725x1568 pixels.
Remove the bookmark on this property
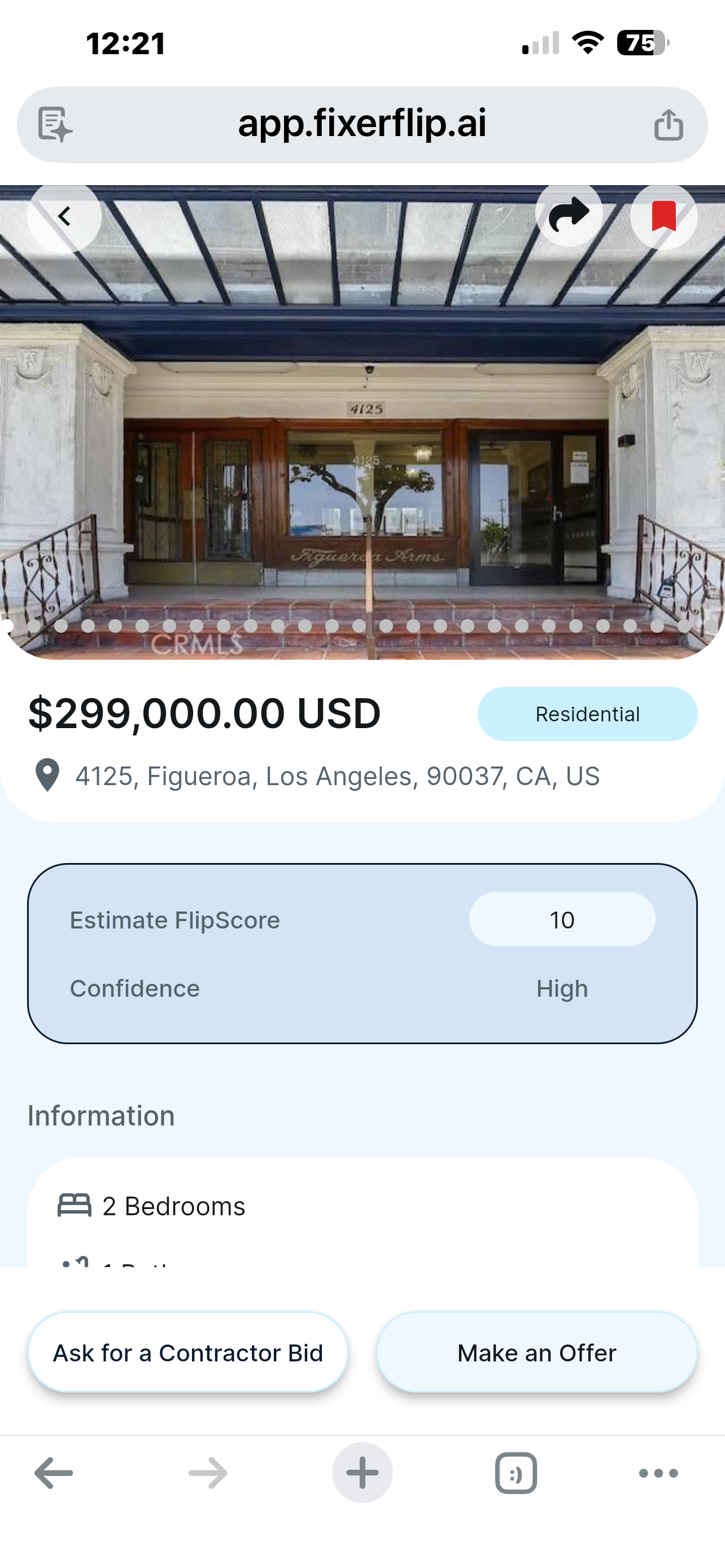[x=663, y=217]
